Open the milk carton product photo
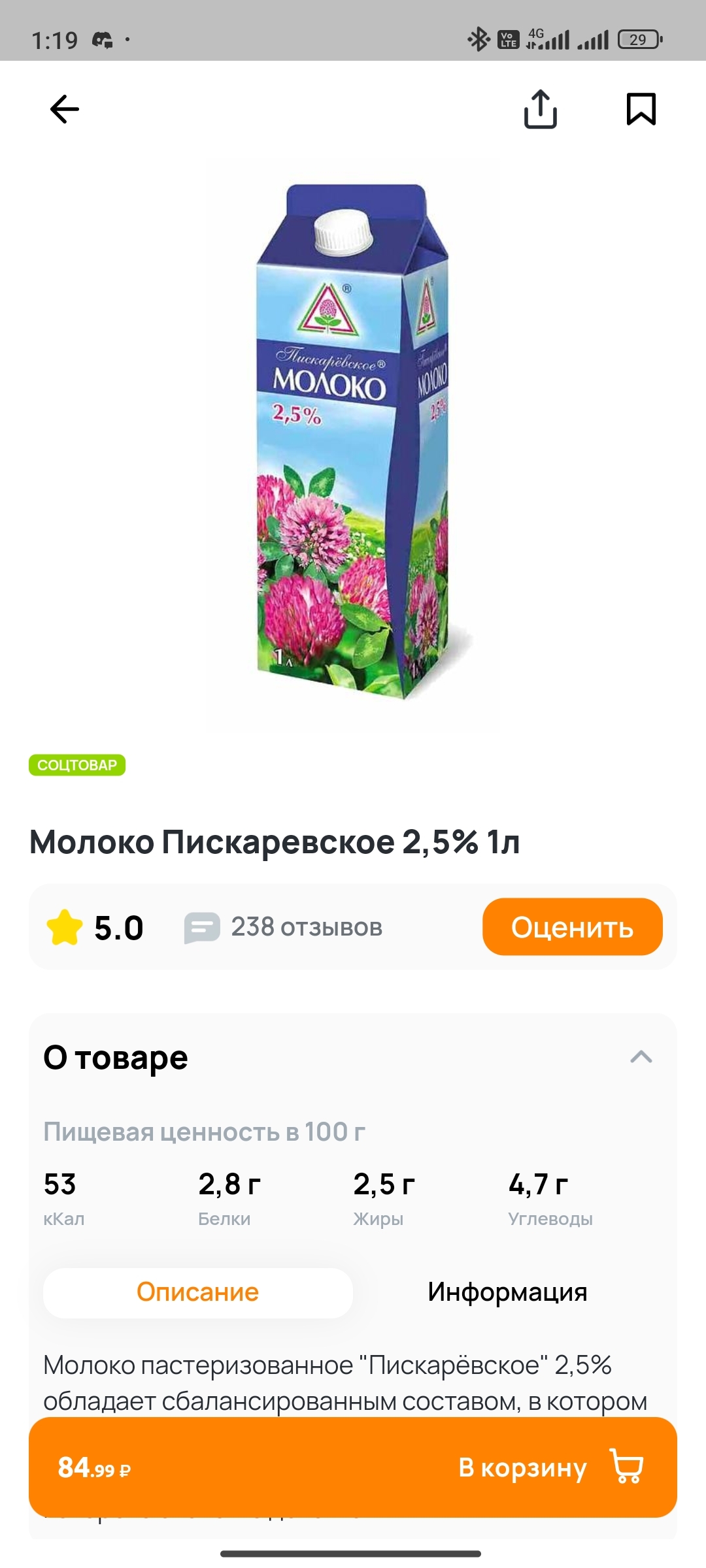The image size is (706, 1568). 353,444
